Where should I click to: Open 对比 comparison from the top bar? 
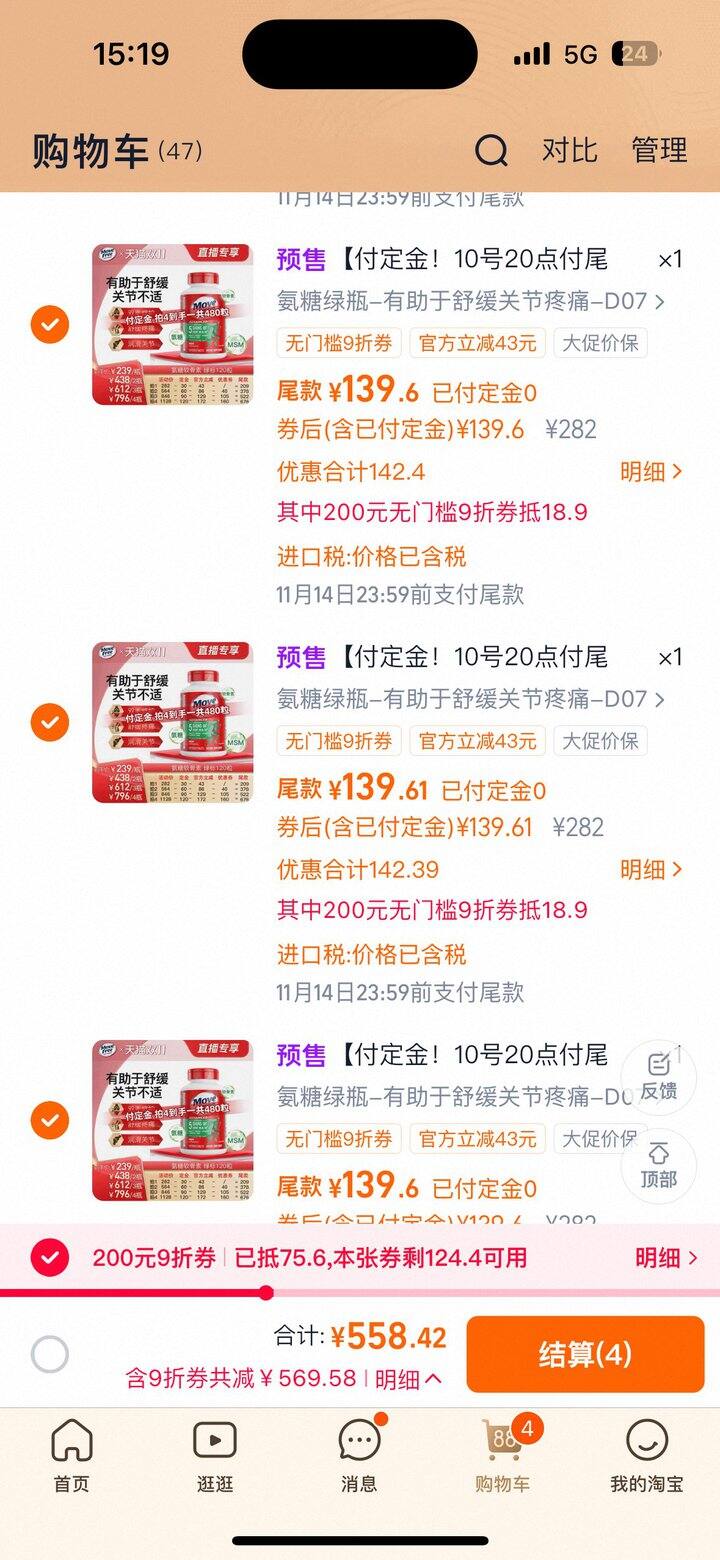click(570, 148)
